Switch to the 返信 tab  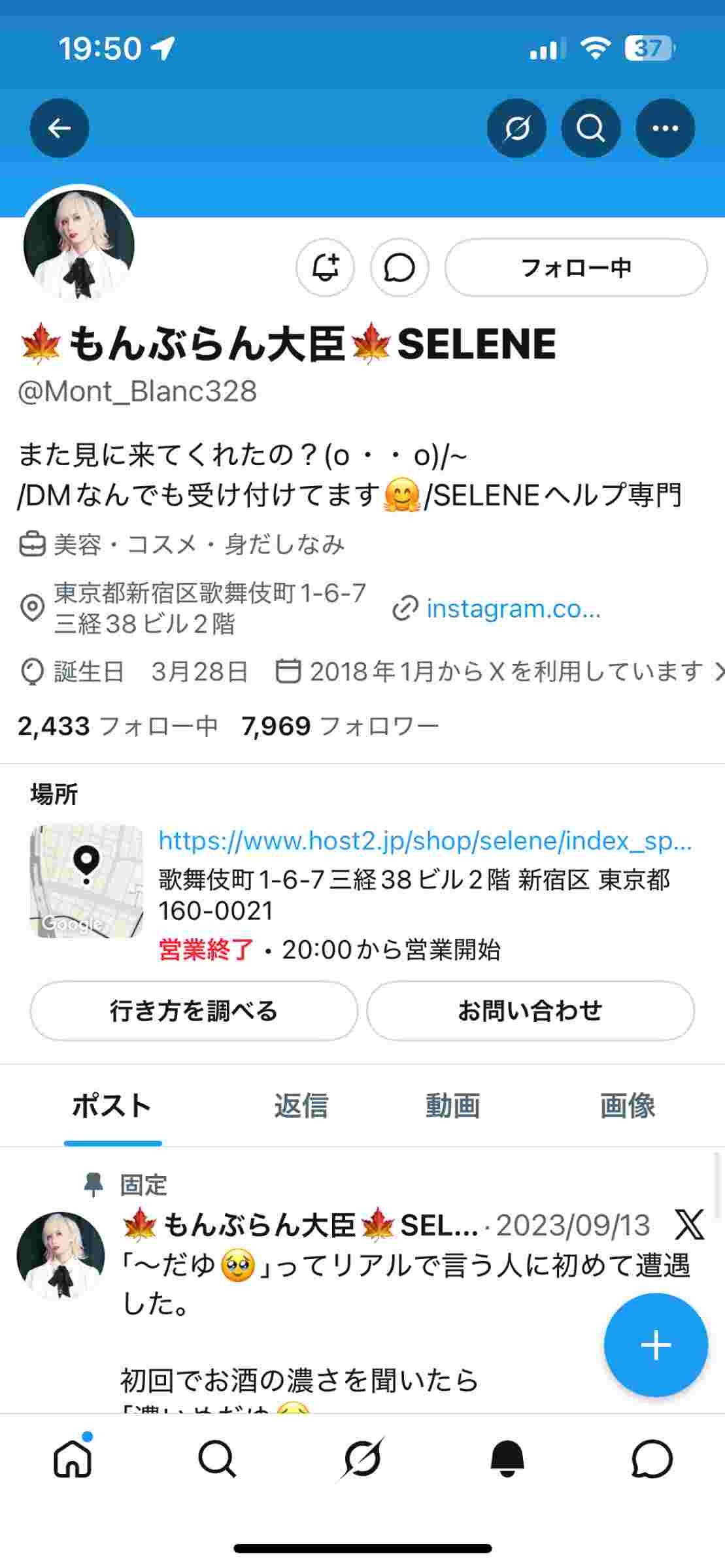pyautogui.click(x=301, y=1106)
